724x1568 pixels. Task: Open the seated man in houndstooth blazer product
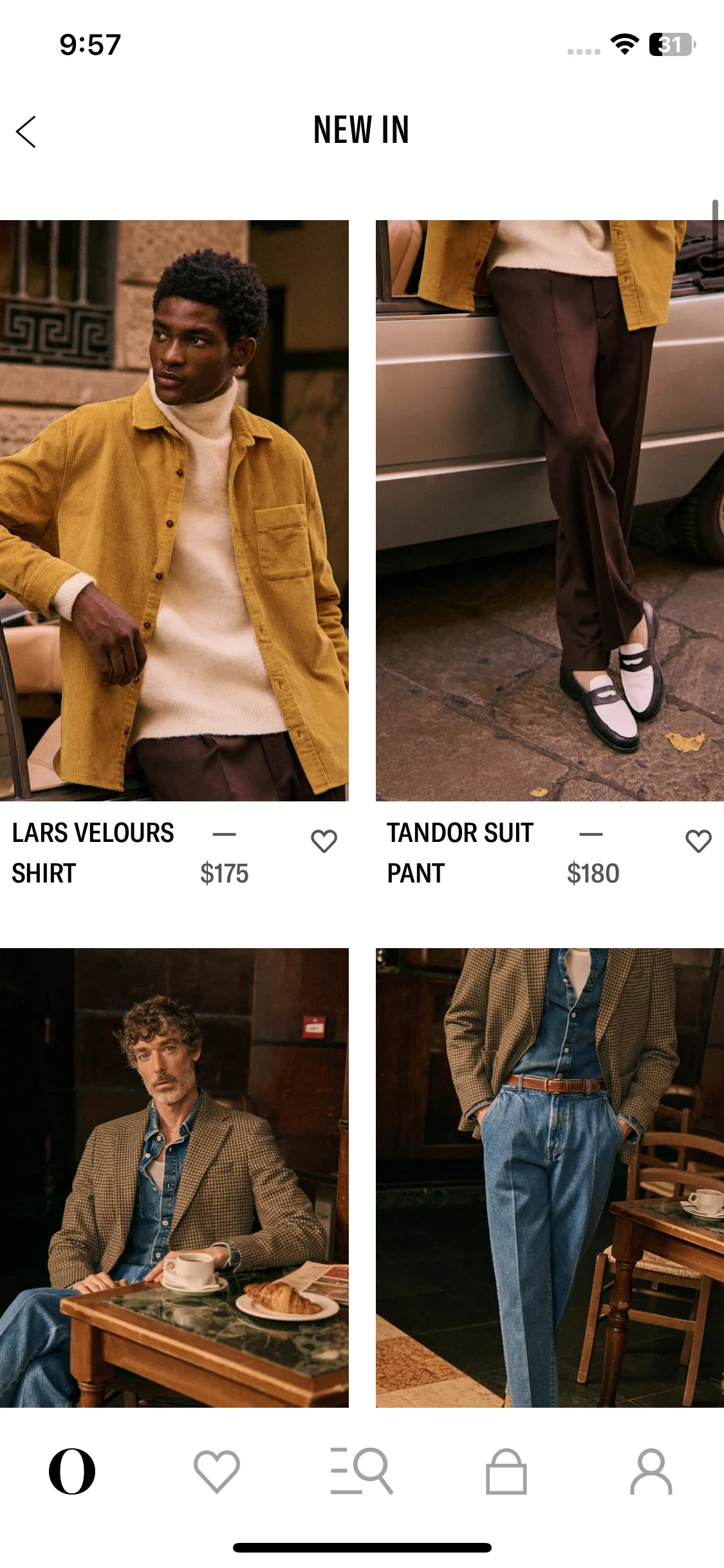[x=174, y=1177]
